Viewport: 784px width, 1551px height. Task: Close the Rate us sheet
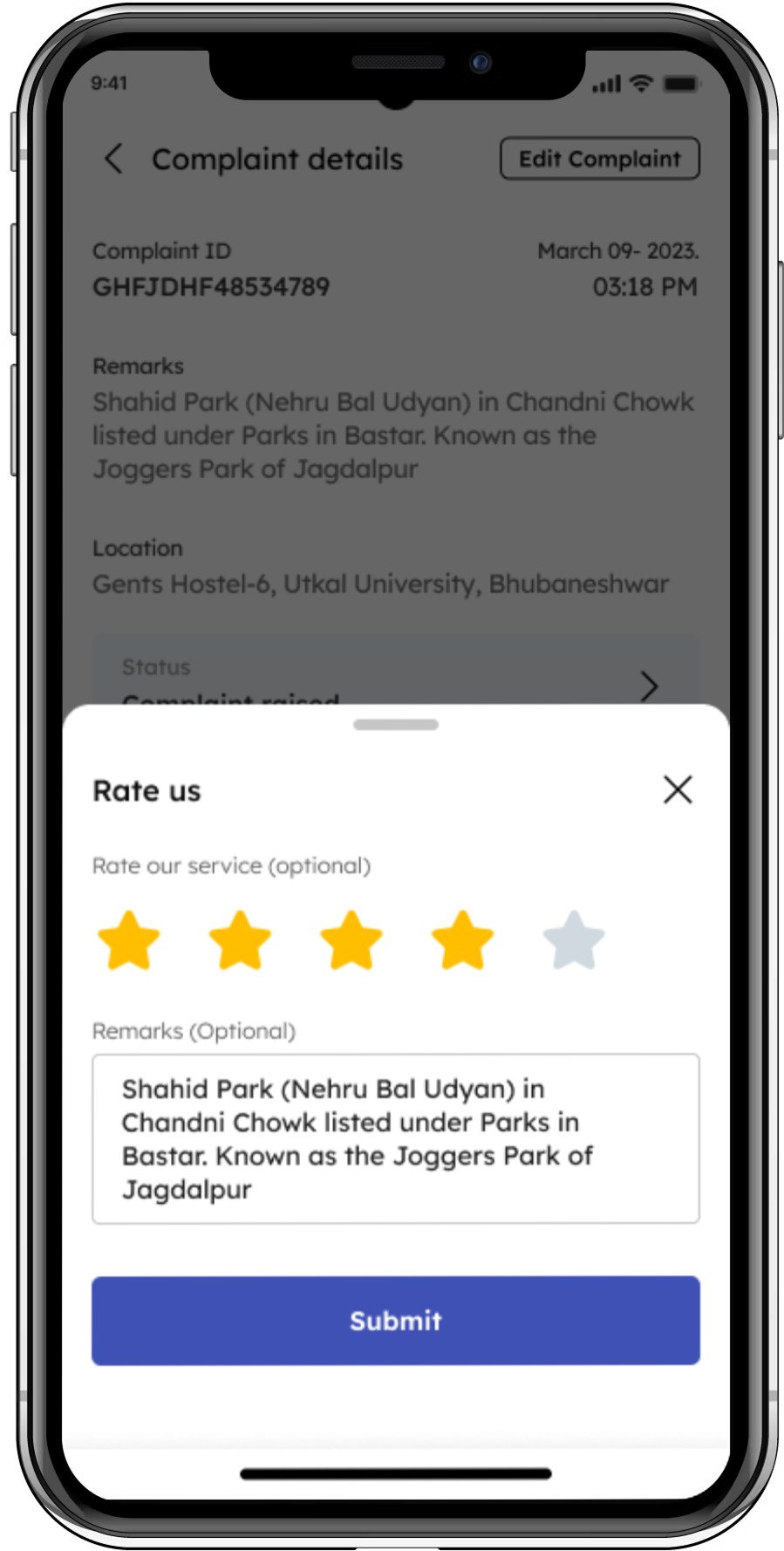pyautogui.click(x=677, y=789)
